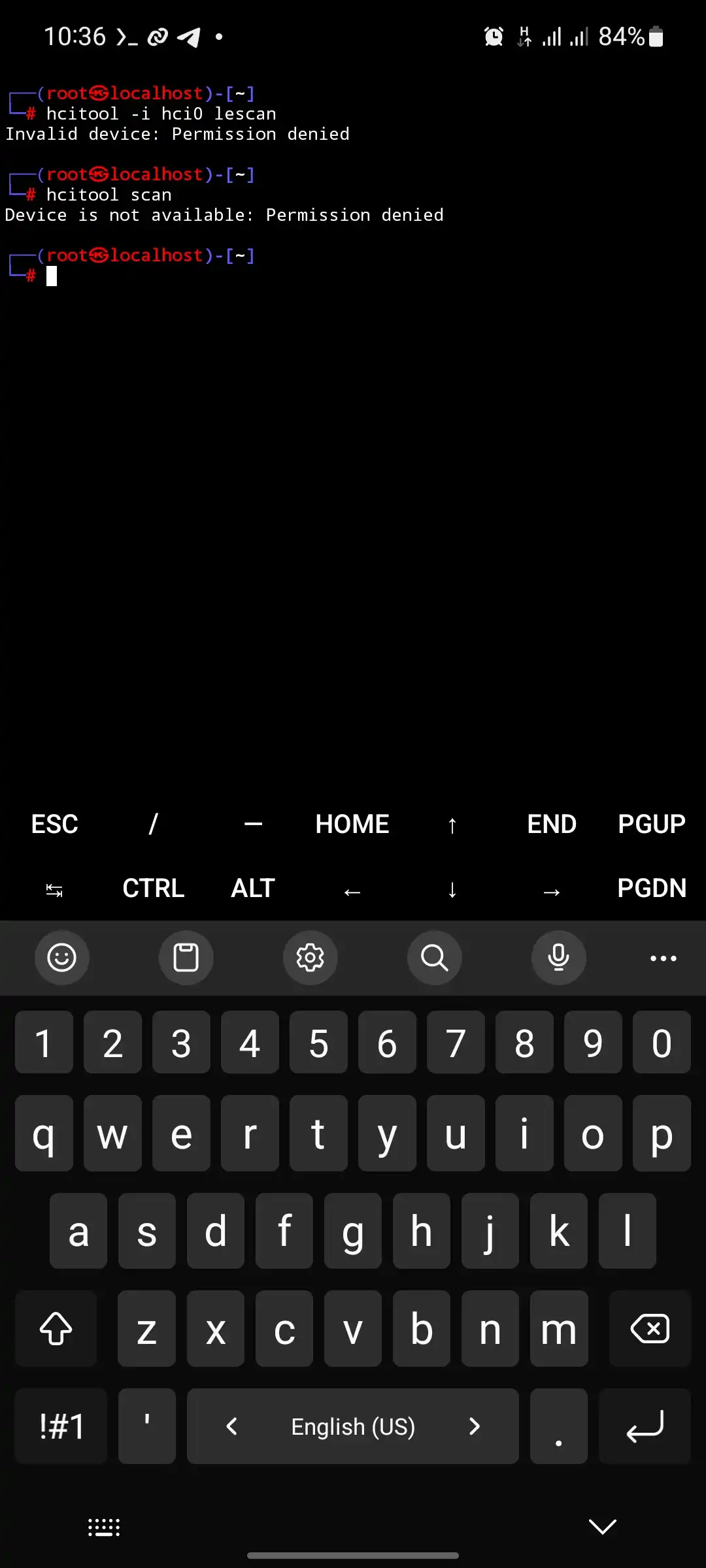The image size is (706, 1568).
Task: Insert a slash with the / key
Action: [154, 824]
